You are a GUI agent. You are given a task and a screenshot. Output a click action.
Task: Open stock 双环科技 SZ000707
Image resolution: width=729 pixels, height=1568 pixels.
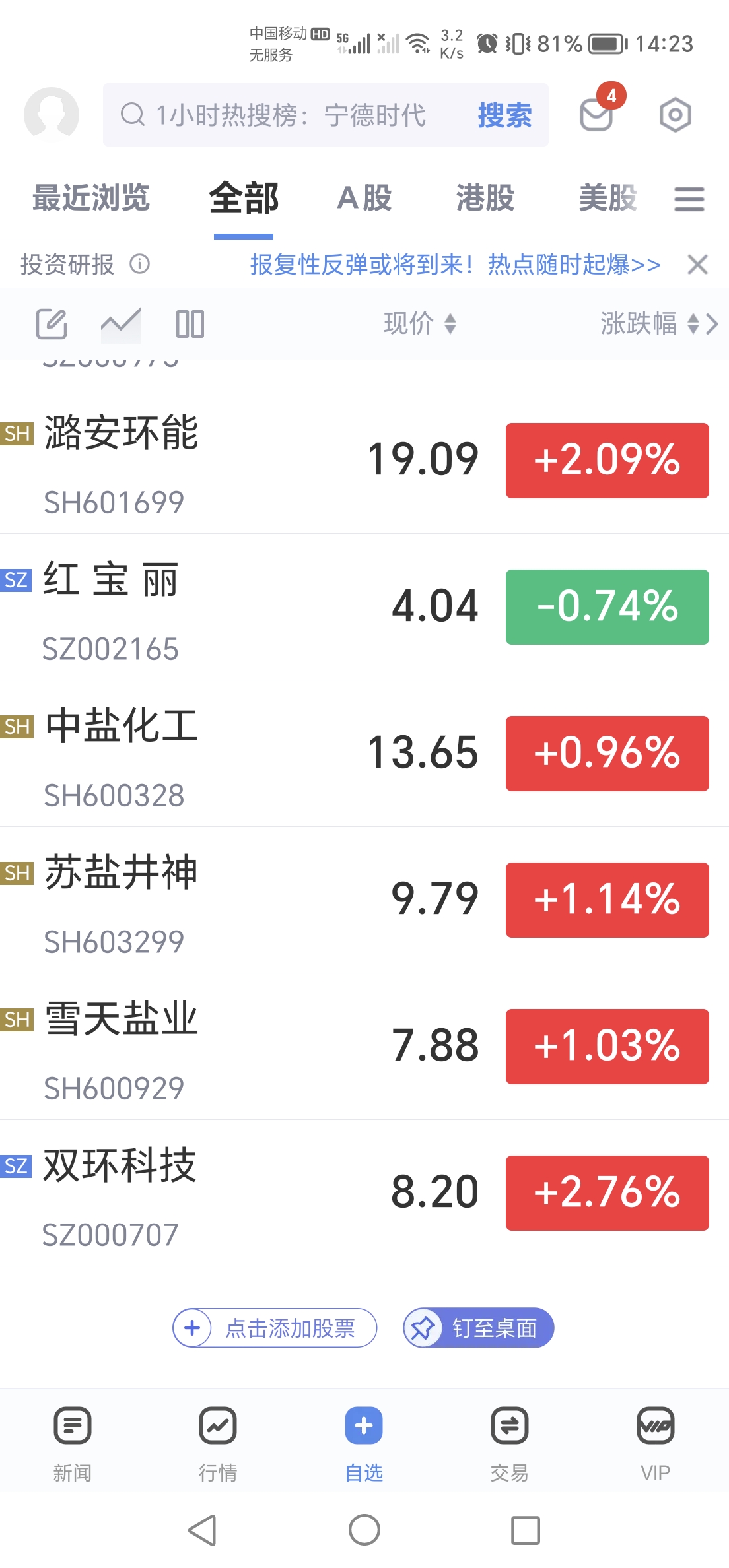click(364, 1193)
